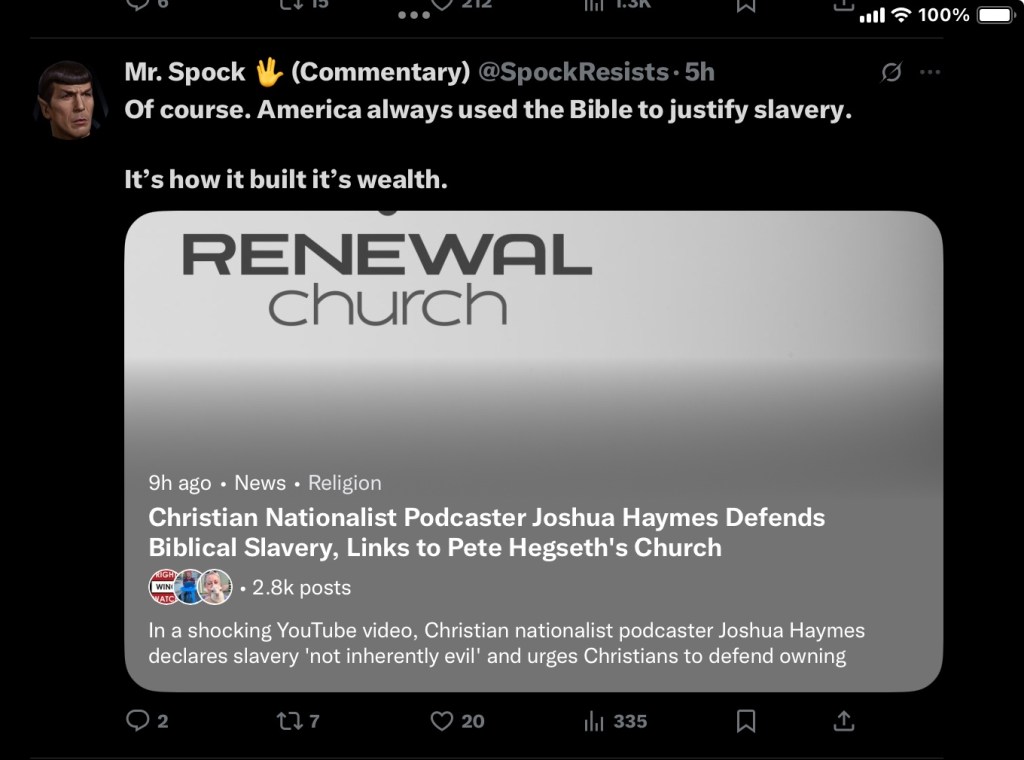Open the @SpockResists profile link
This screenshot has height=760, width=1024.
tap(573, 72)
